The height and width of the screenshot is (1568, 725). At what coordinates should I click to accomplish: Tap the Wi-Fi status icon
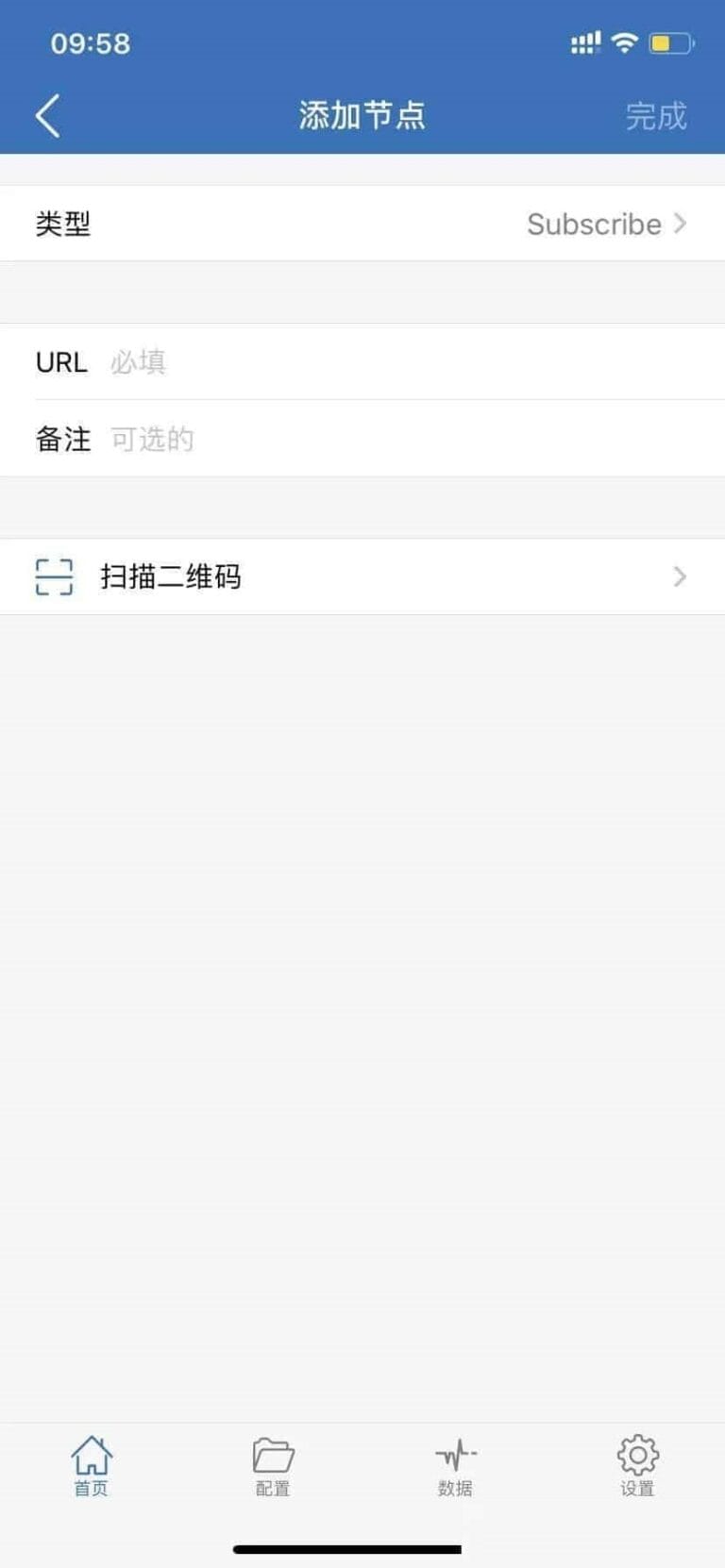click(x=624, y=42)
